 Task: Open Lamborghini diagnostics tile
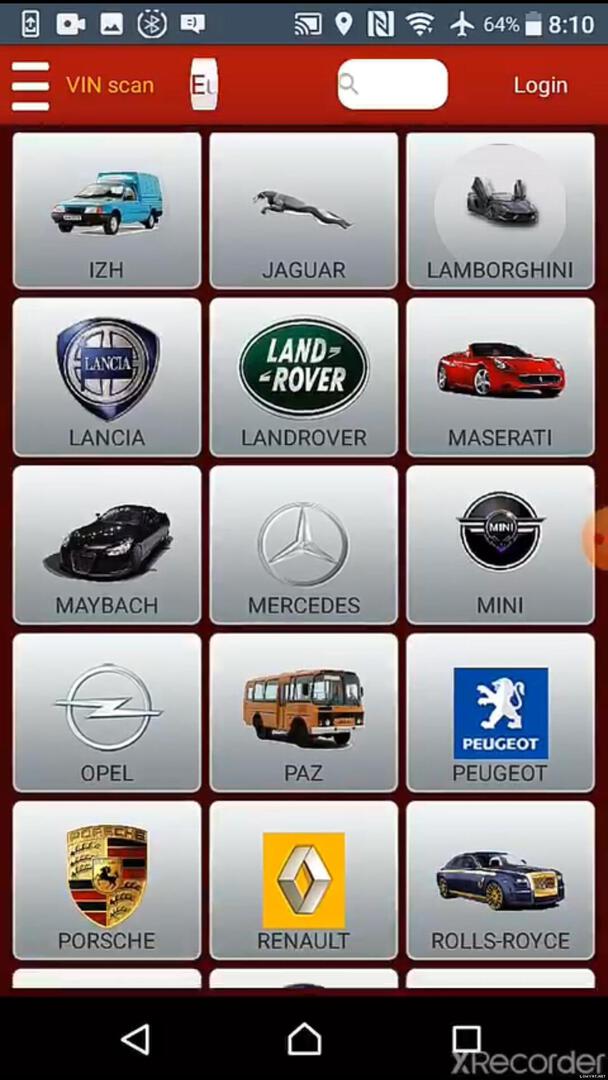coord(500,211)
